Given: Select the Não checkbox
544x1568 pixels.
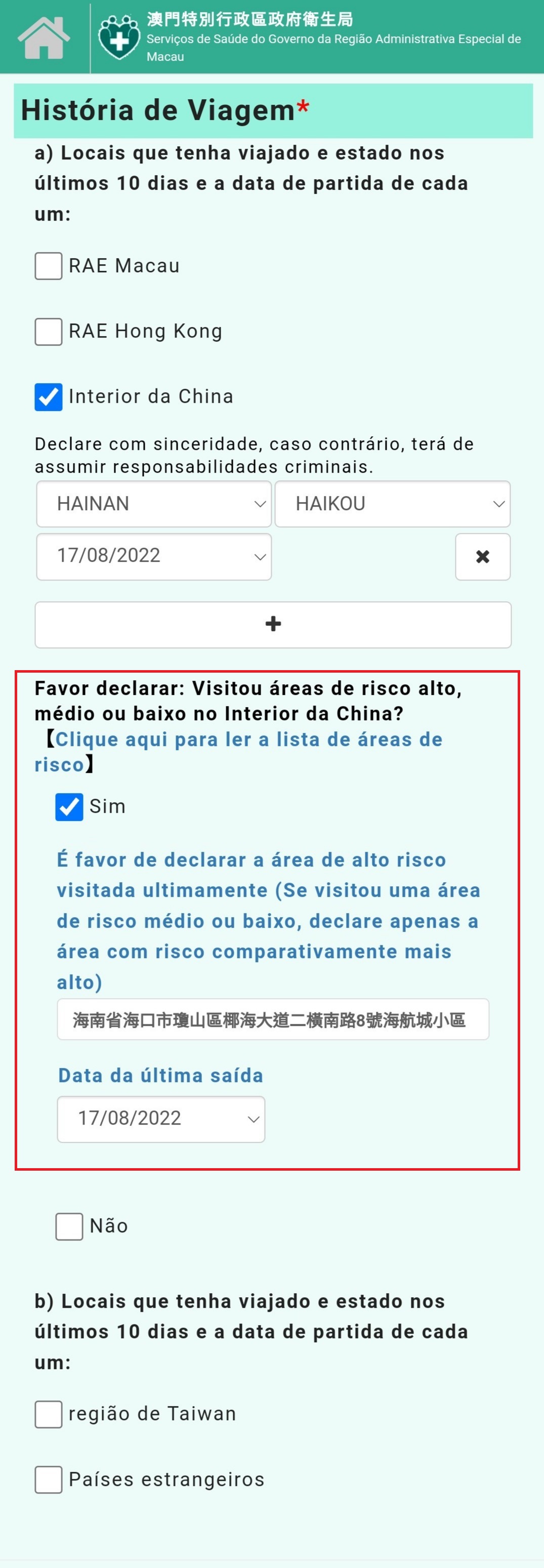Looking at the screenshot, I should (69, 1226).
